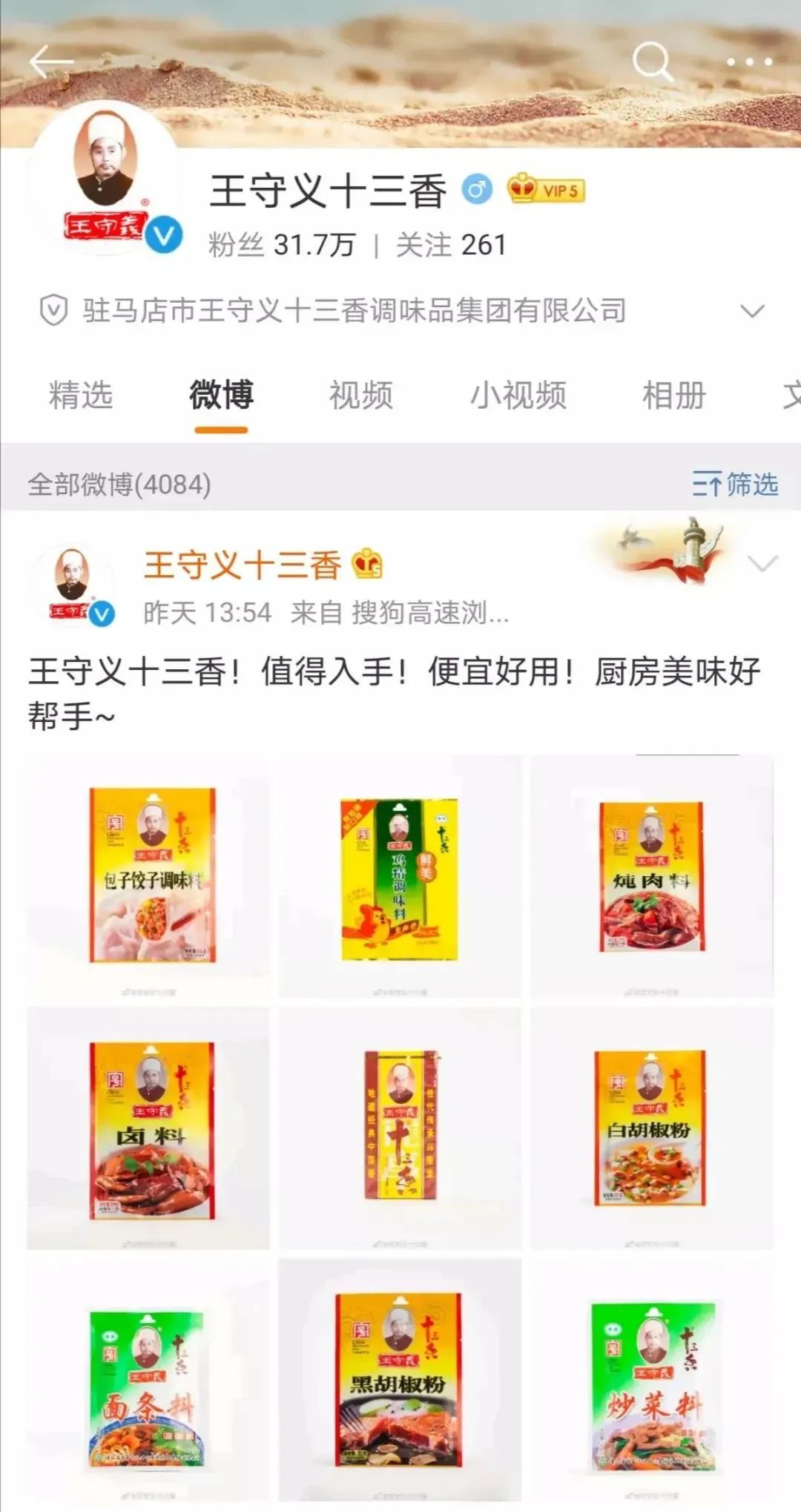Open the 鸡精调味料 image tile

(400, 875)
